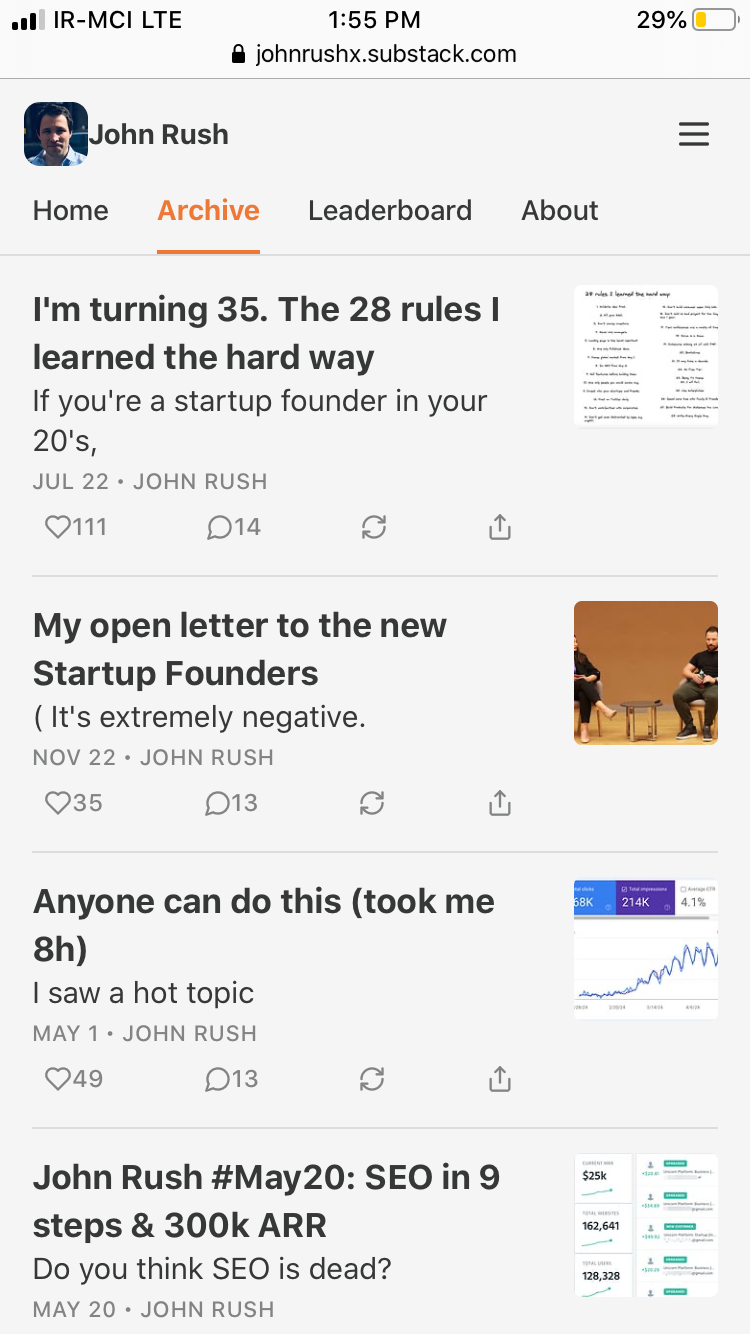Viewport: 750px width, 1334px height.
Task: Open the About tab
Action: [x=560, y=210]
